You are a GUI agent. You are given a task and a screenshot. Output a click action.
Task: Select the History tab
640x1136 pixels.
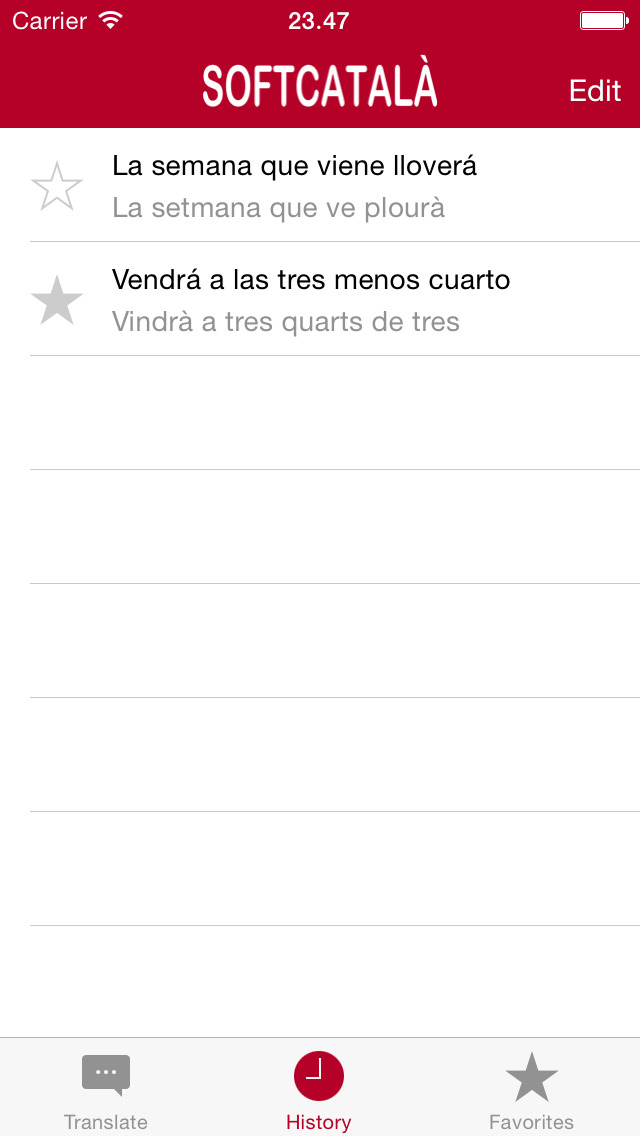click(318, 1088)
